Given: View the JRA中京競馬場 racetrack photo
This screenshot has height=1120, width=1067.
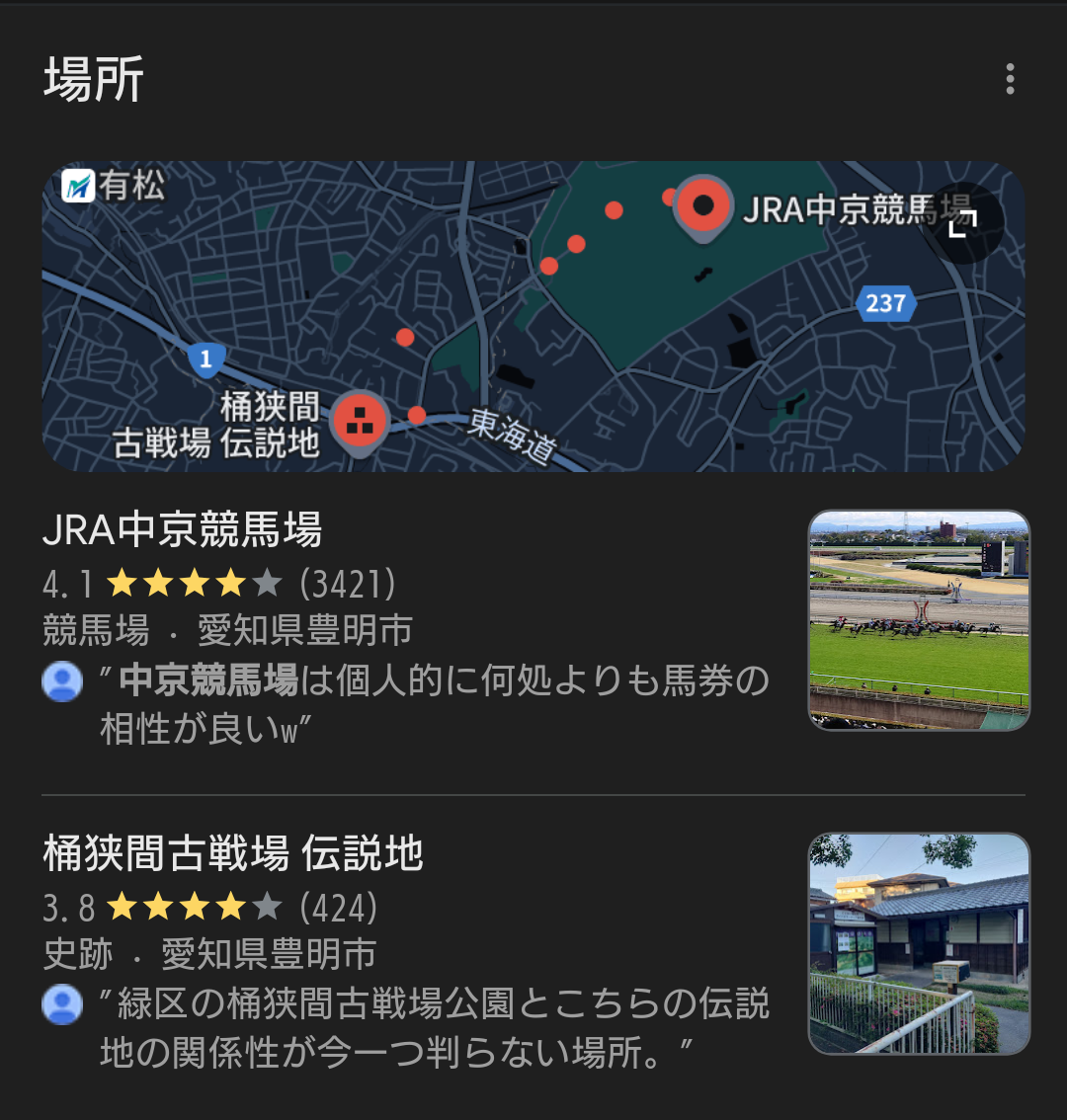Looking at the screenshot, I should click(919, 620).
